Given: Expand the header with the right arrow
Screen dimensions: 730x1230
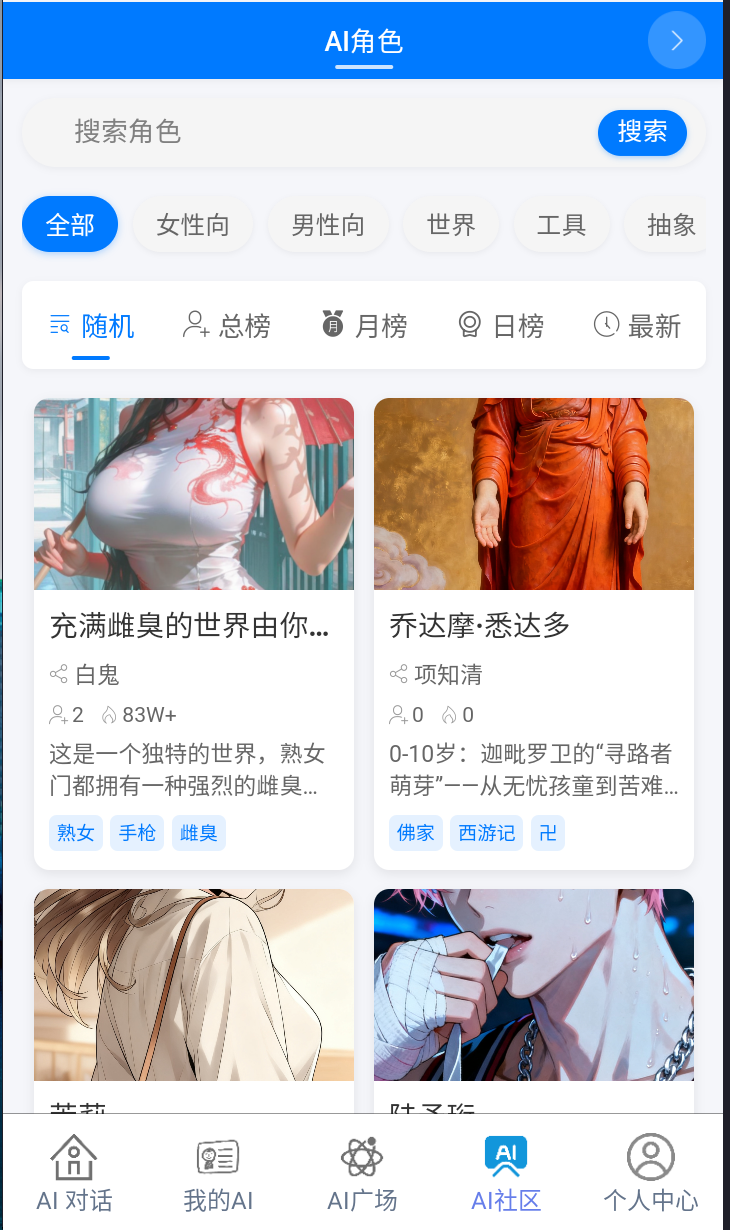Looking at the screenshot, I should coord(676,40).
